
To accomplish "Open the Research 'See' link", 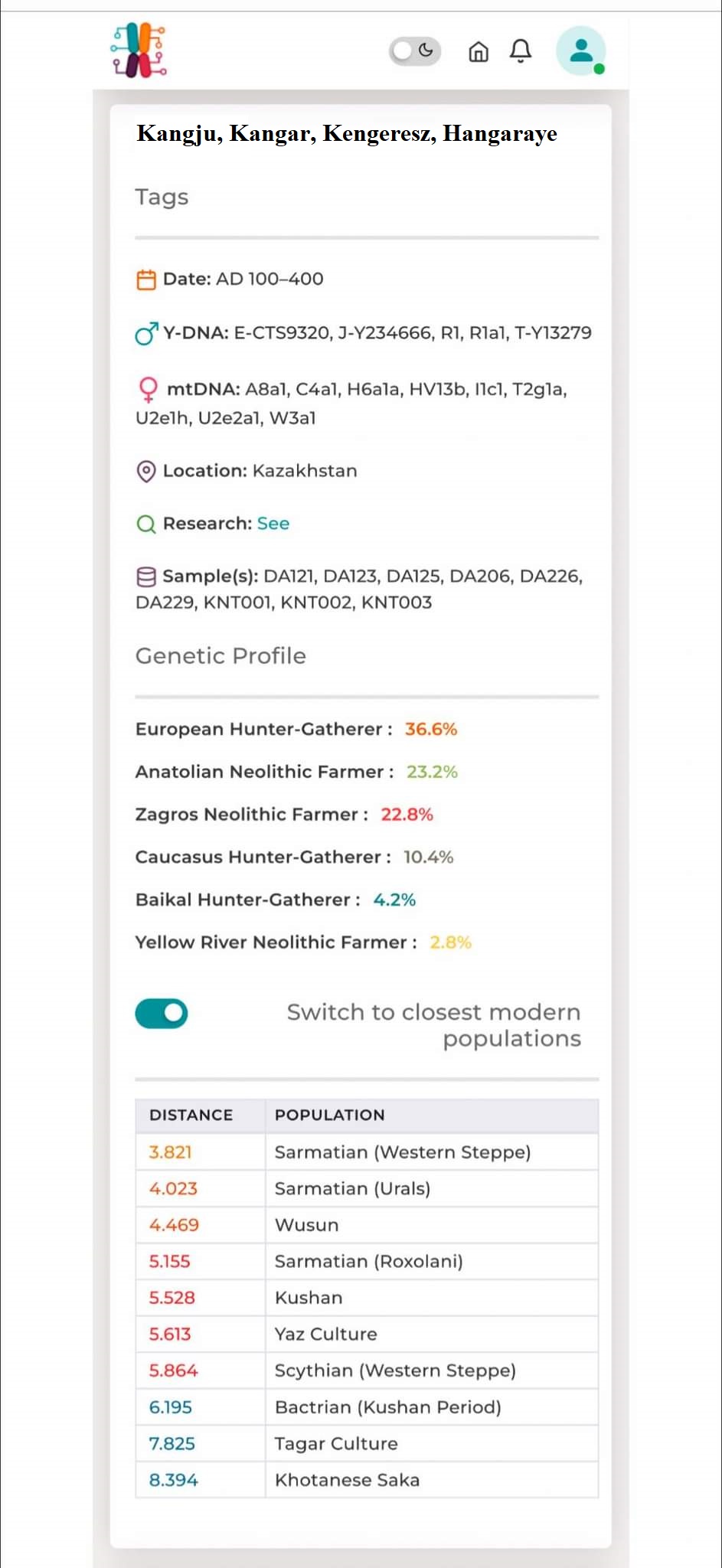I will (x=273, y=524).
